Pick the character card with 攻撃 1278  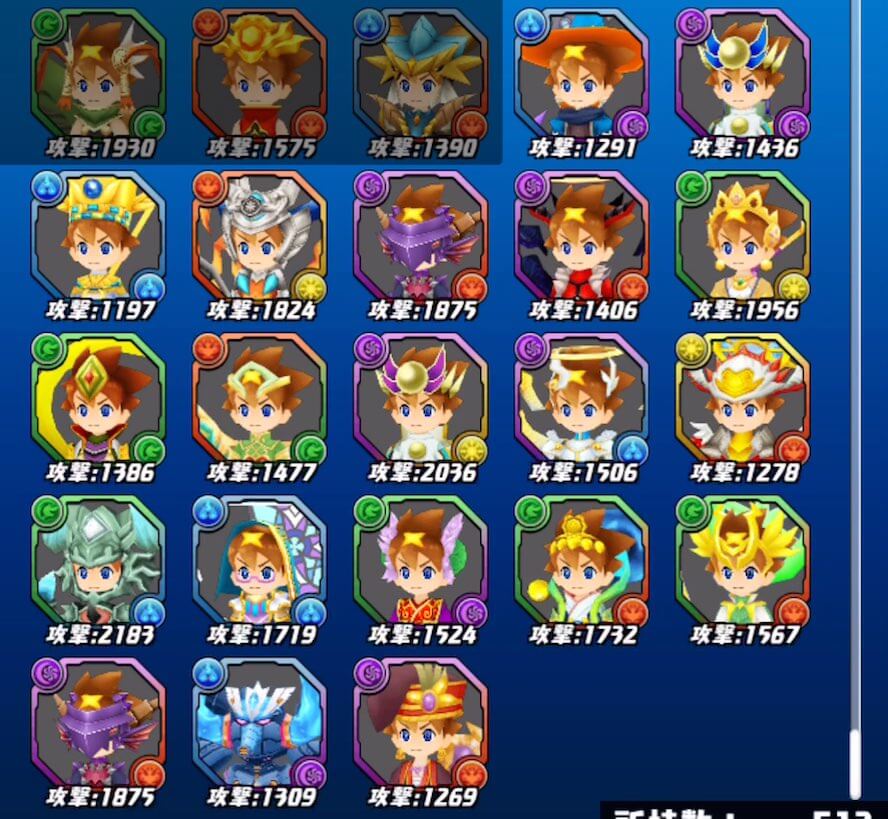pos(742,399)
